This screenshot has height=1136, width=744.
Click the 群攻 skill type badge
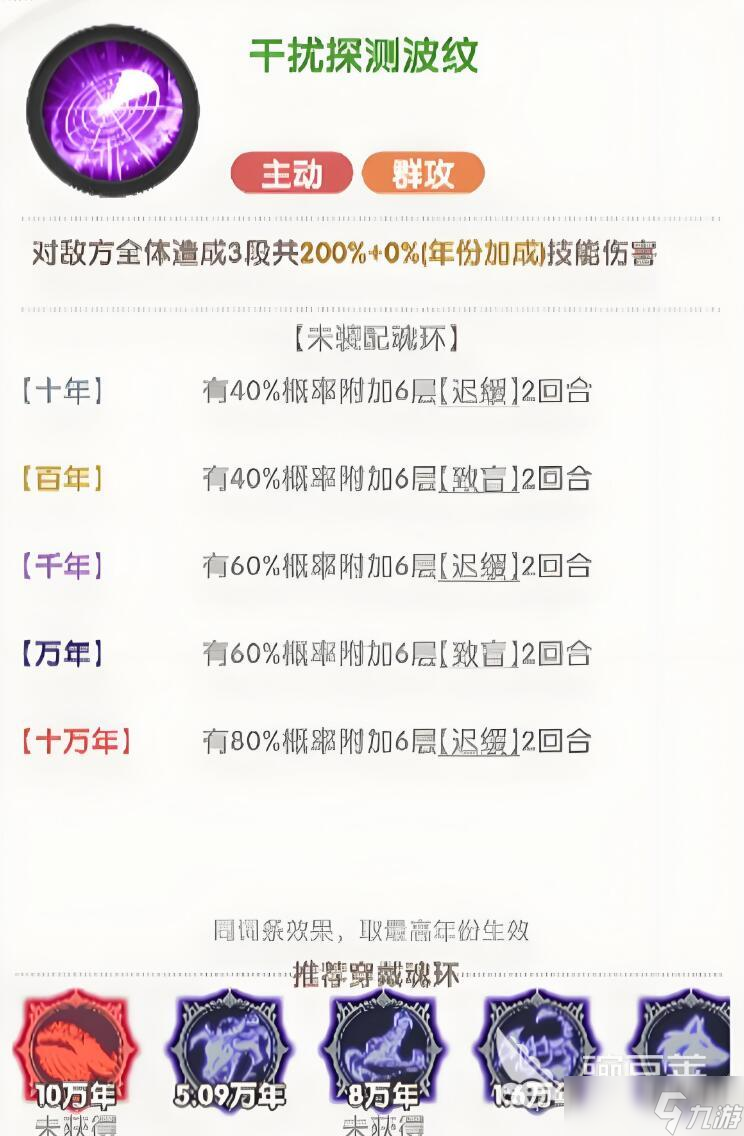tap(423, 172)
